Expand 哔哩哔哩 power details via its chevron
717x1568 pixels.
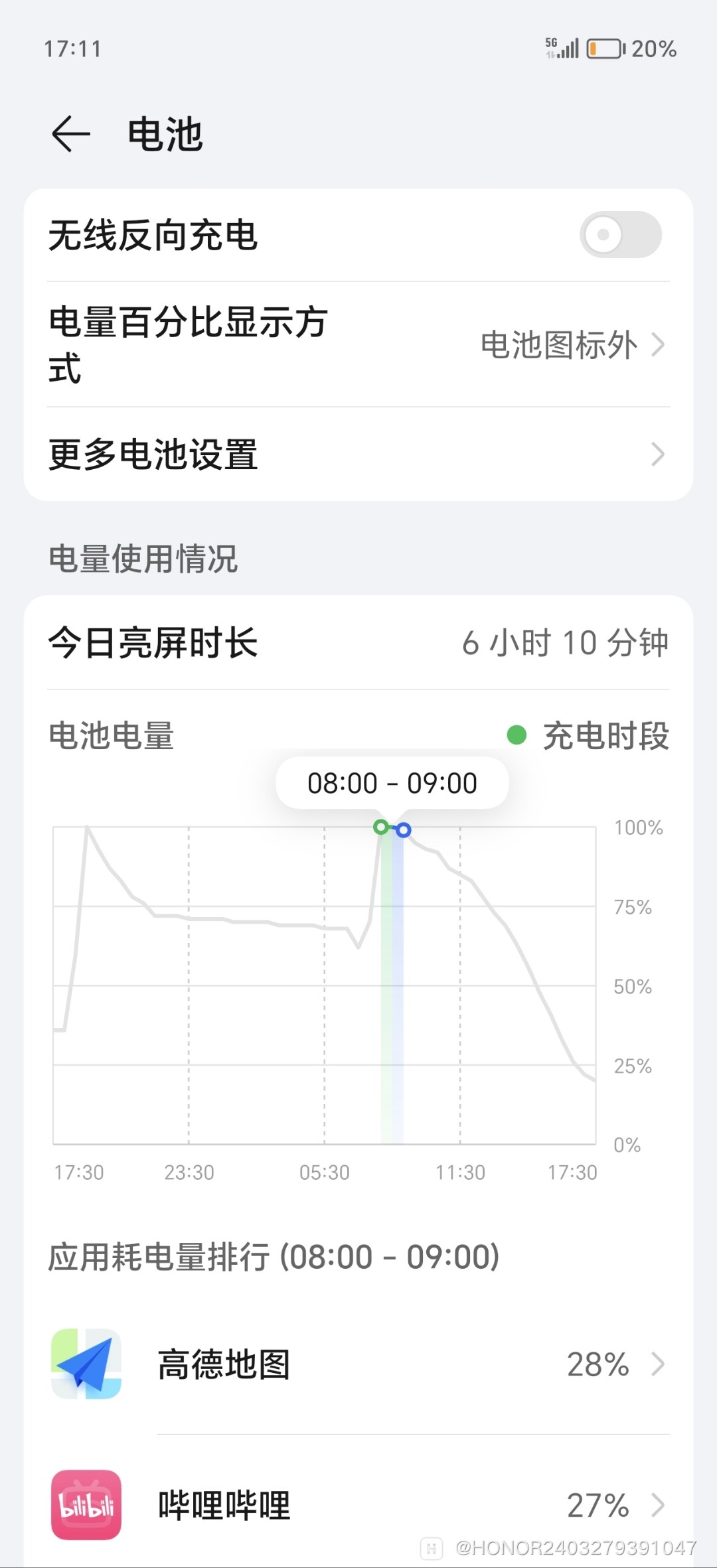(x=657, y=1505)
